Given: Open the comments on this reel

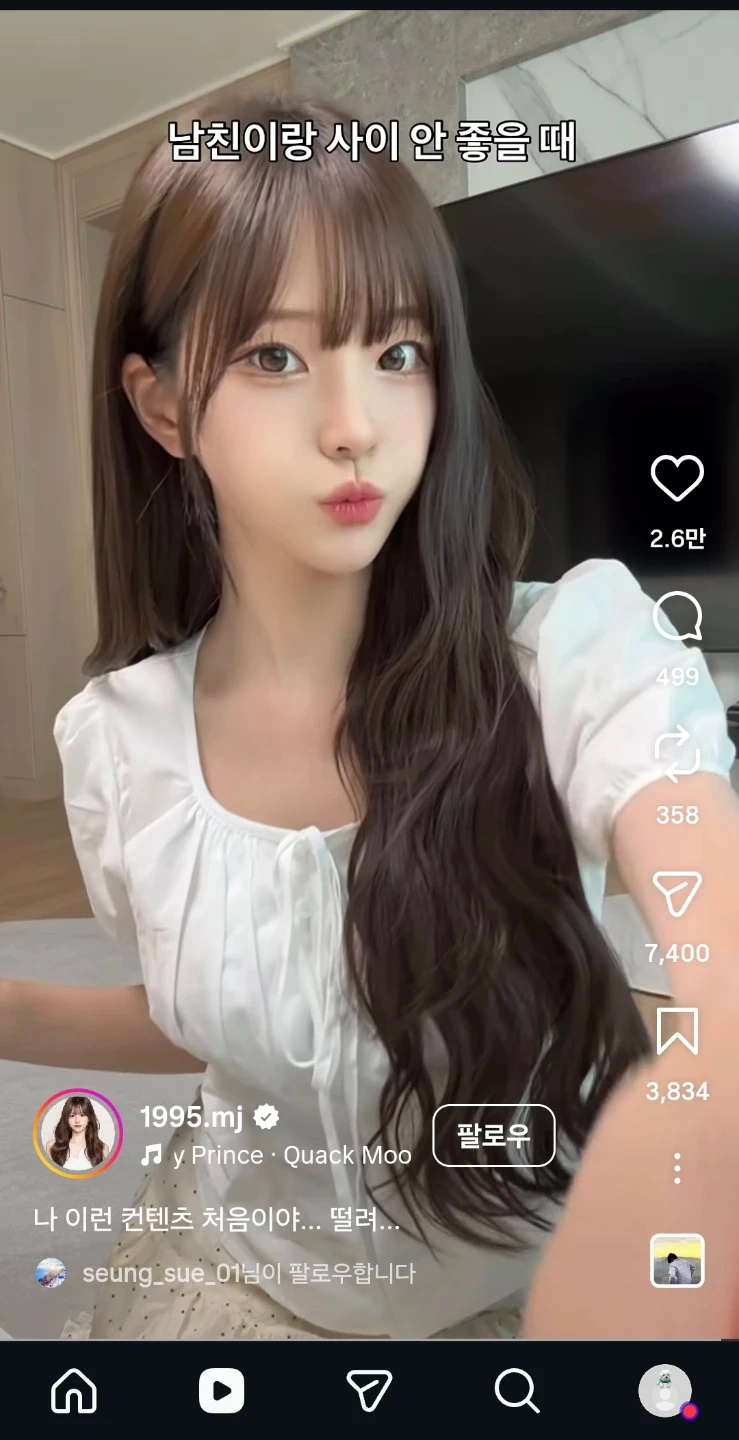Looking at the screenshot, I should (677, 616).
